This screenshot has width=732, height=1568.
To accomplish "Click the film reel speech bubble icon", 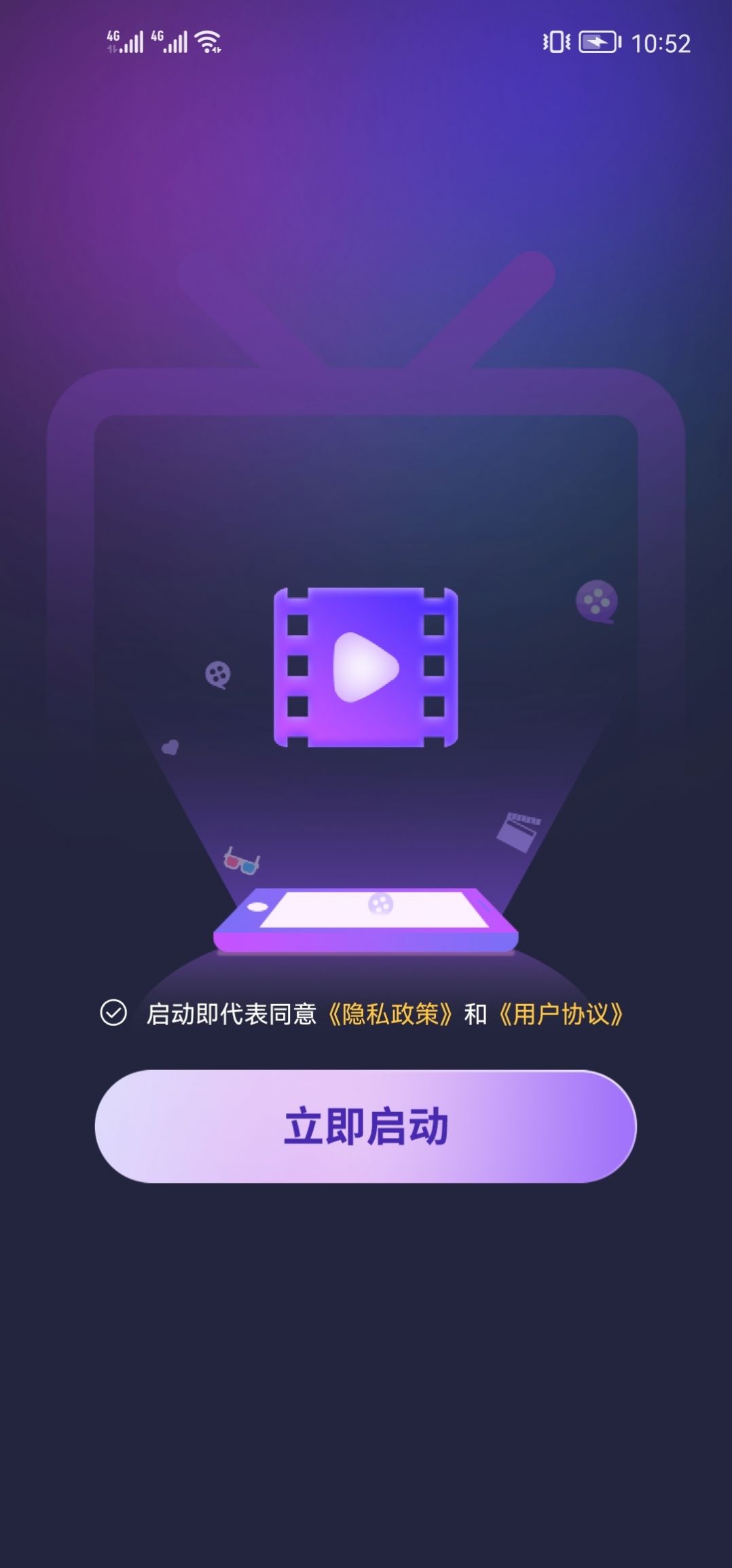I will (x=596, y=601).
